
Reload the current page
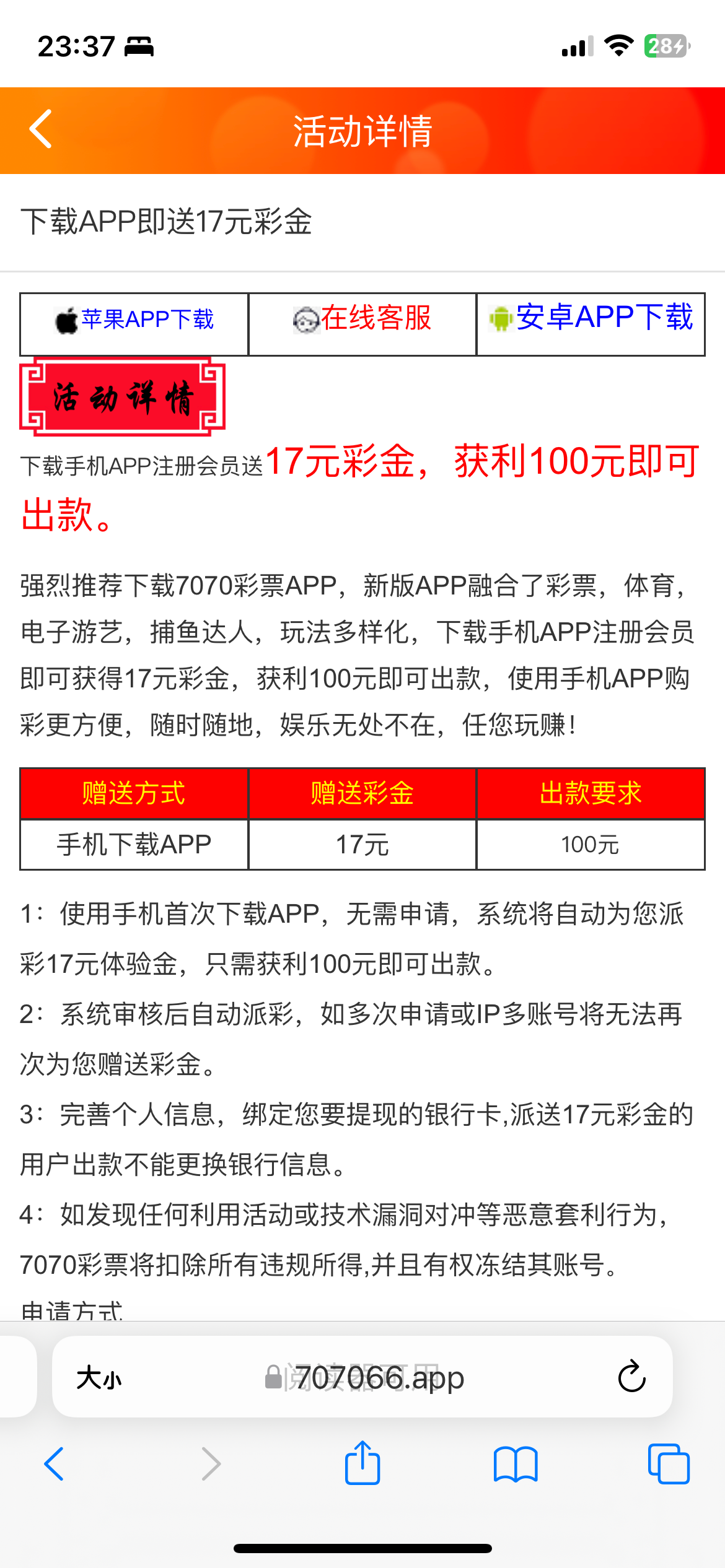click(x=631, y=1377)
